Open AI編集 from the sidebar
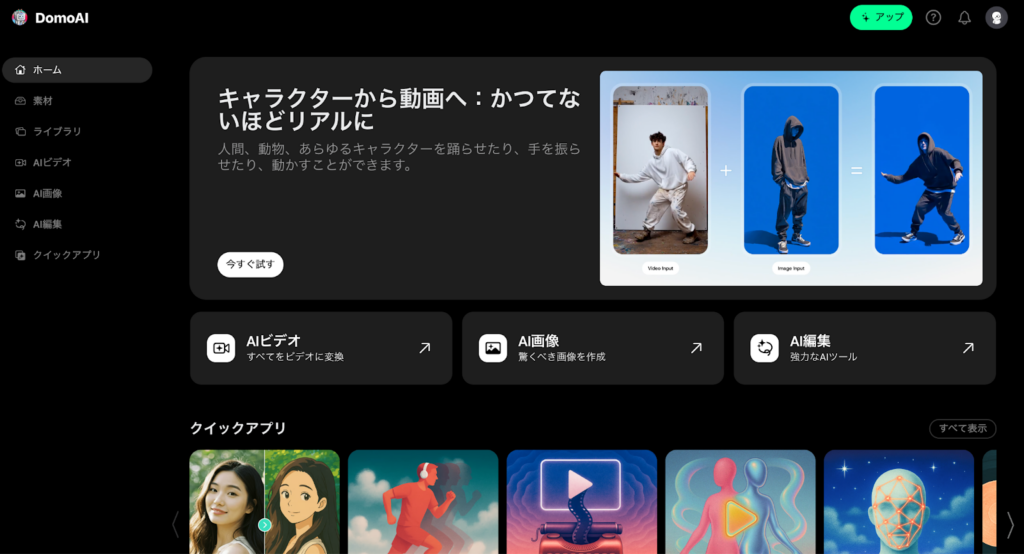 pos(47,224)
